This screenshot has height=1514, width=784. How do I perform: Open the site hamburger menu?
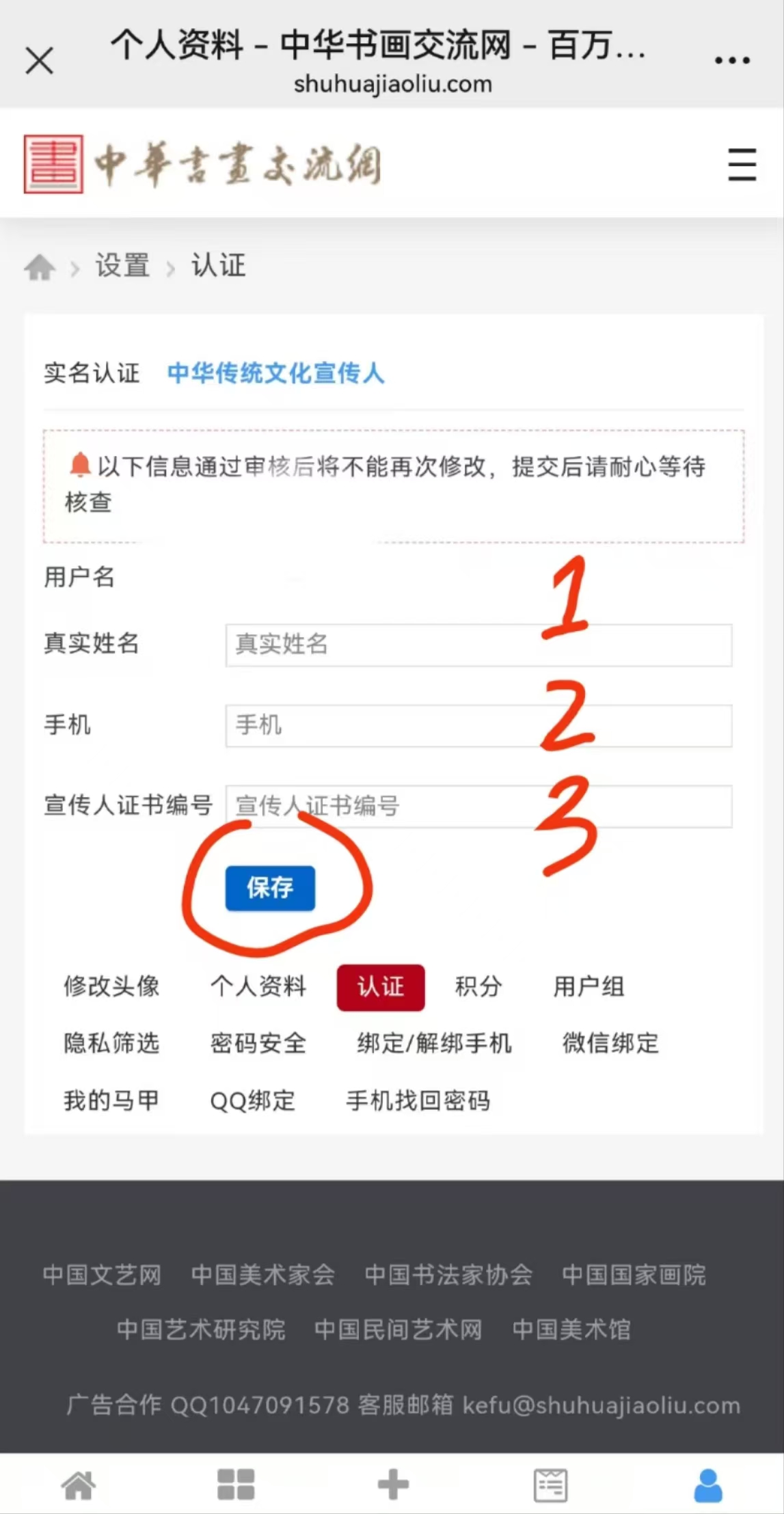742,165
